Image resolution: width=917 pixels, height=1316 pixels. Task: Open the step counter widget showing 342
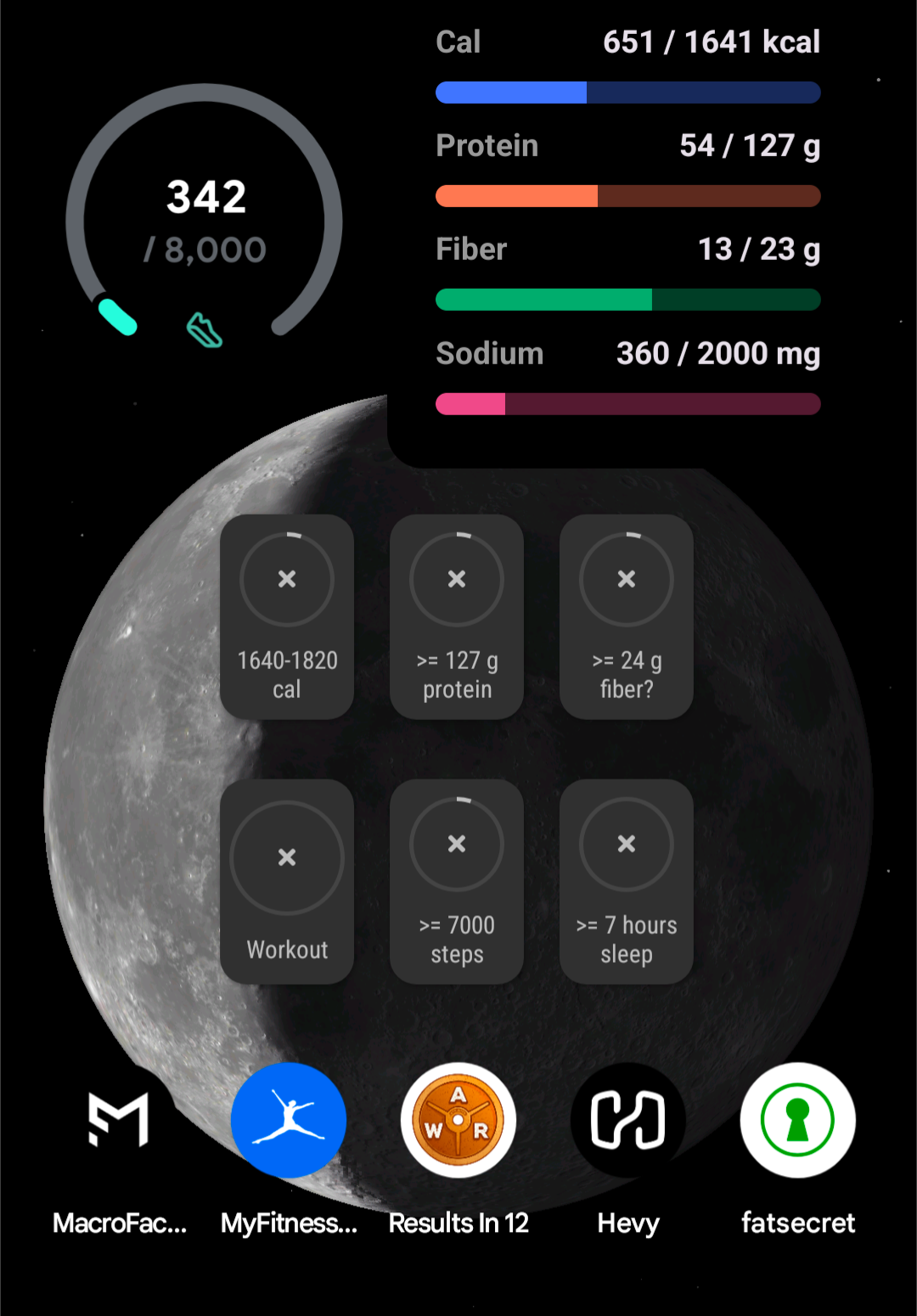[205, 221]
